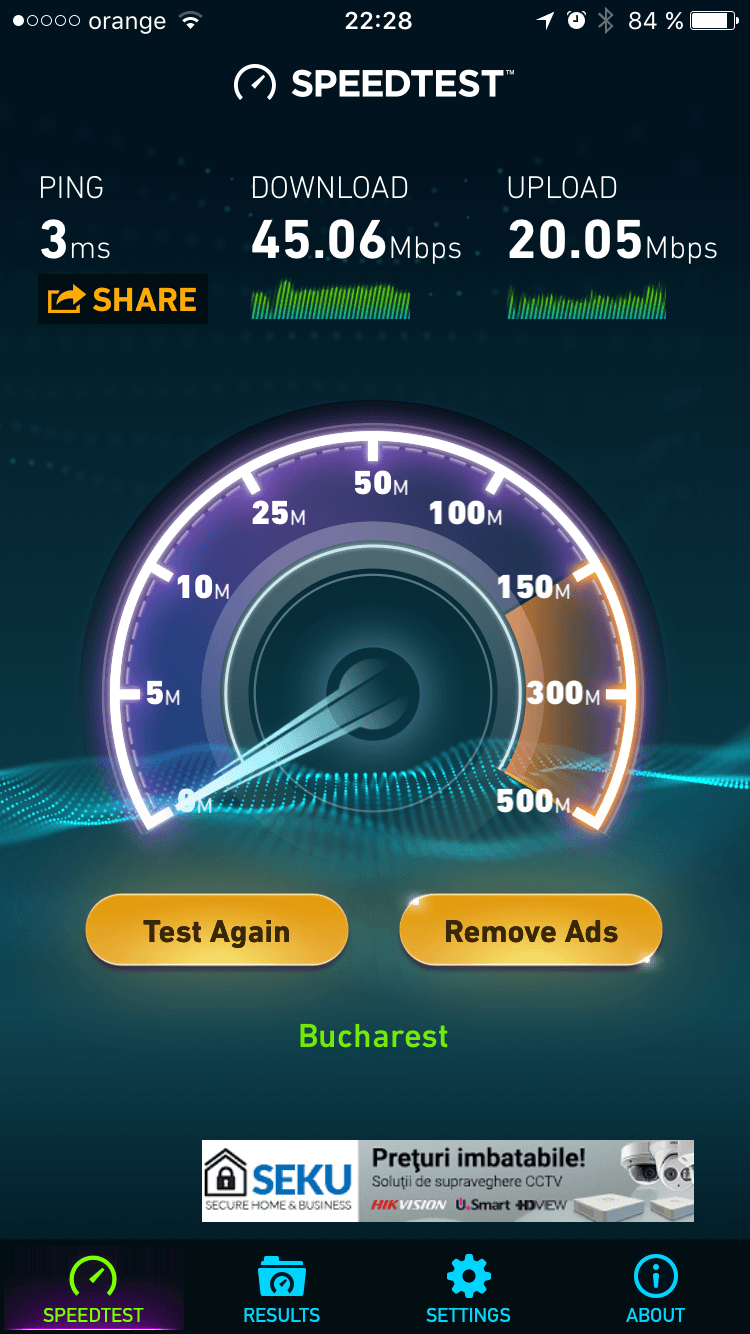
Task: Change the Bucharest server
Action: pos(373,1036)
